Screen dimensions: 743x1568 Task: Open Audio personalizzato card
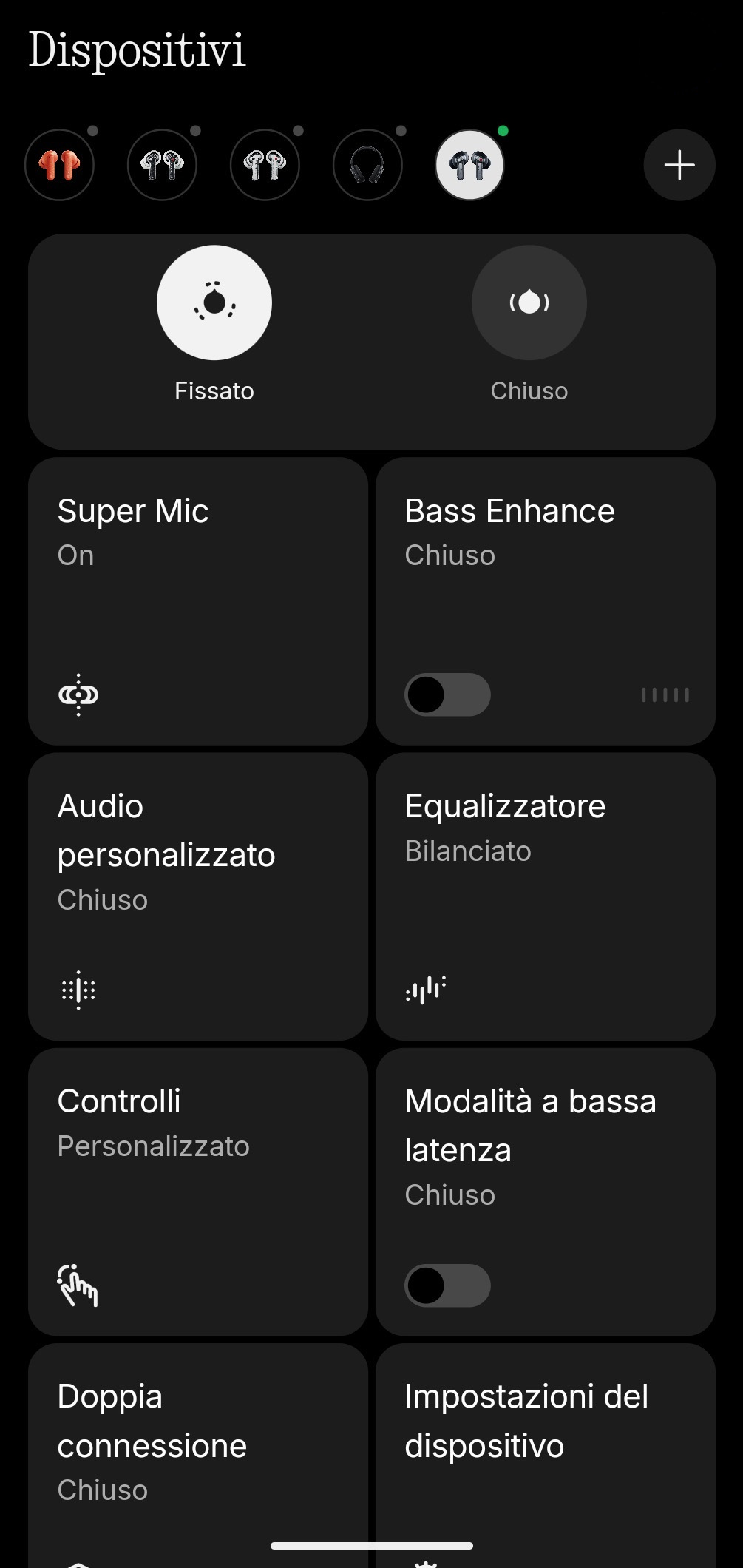(x=197, y=896)
